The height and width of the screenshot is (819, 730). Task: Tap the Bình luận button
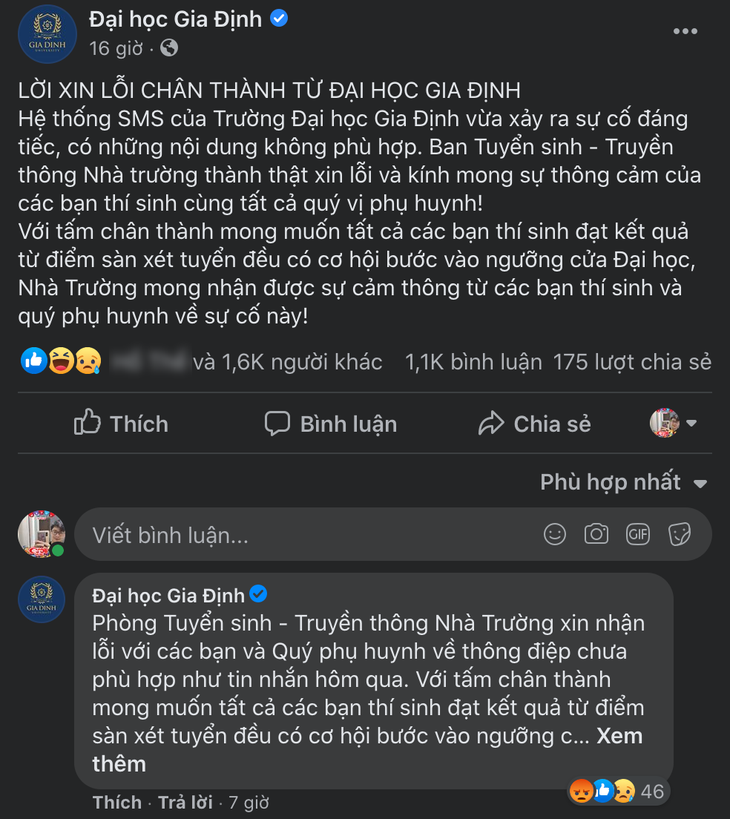point(331,424)
